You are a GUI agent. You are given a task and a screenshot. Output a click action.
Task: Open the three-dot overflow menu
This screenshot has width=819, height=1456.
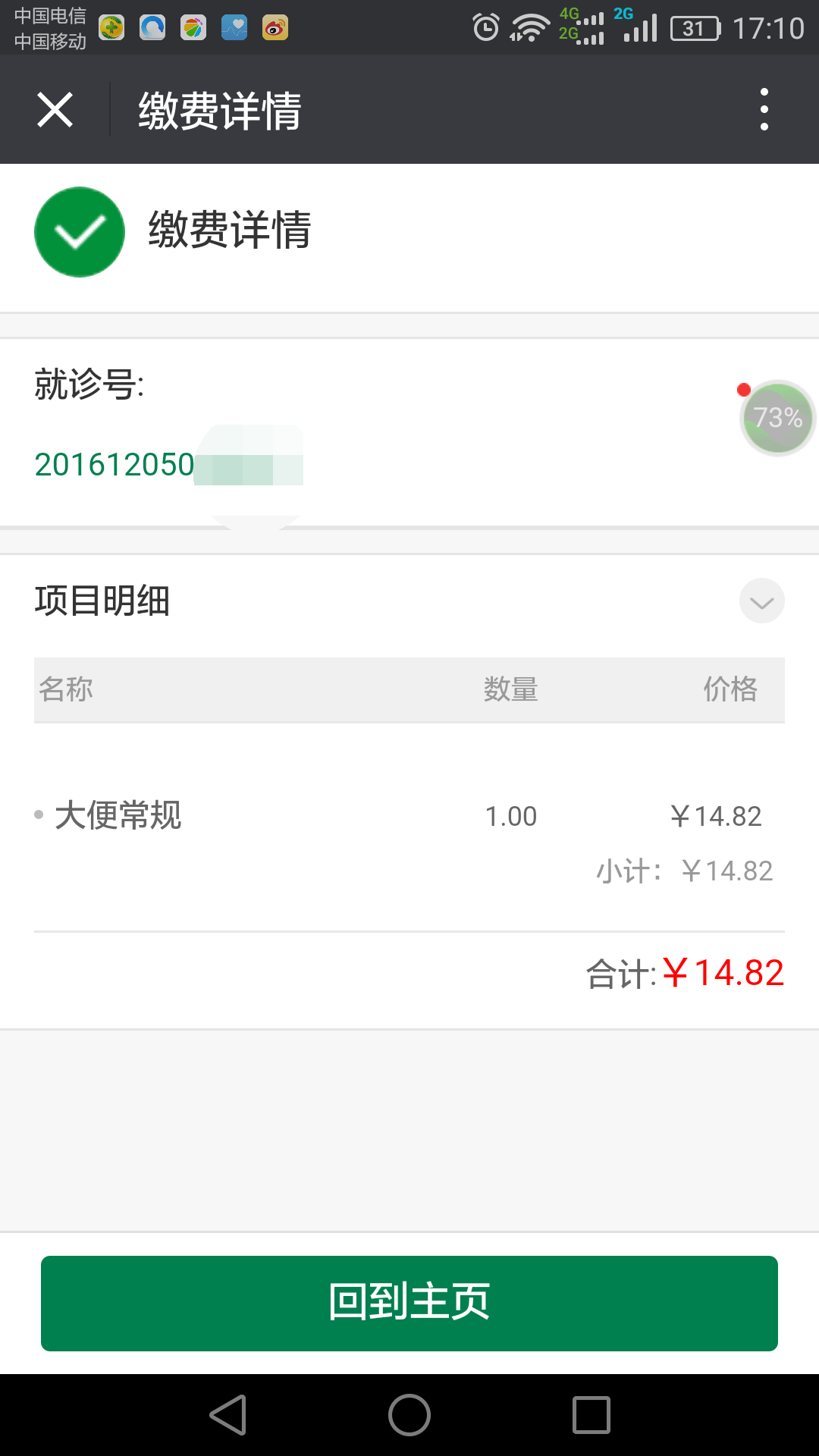764,109
